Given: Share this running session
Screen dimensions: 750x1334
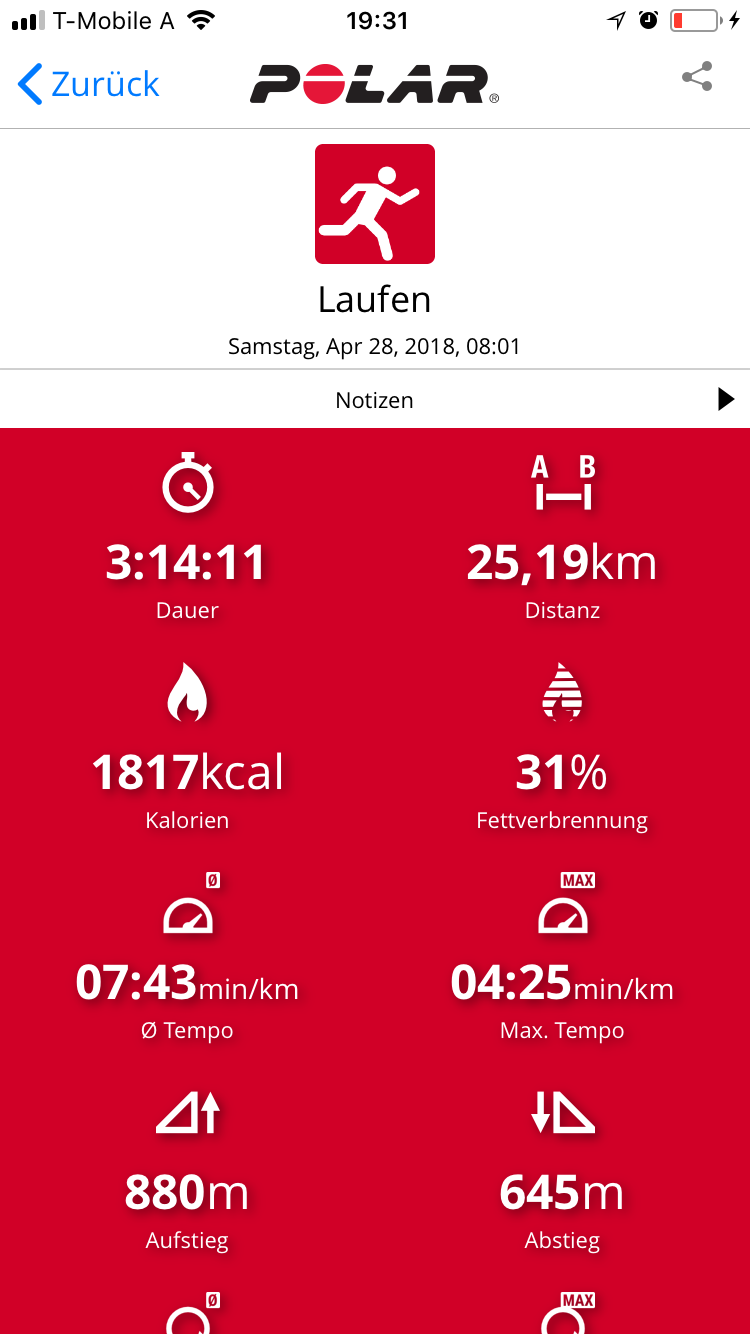Looking at the screenshot, I should tap(697, 78).
